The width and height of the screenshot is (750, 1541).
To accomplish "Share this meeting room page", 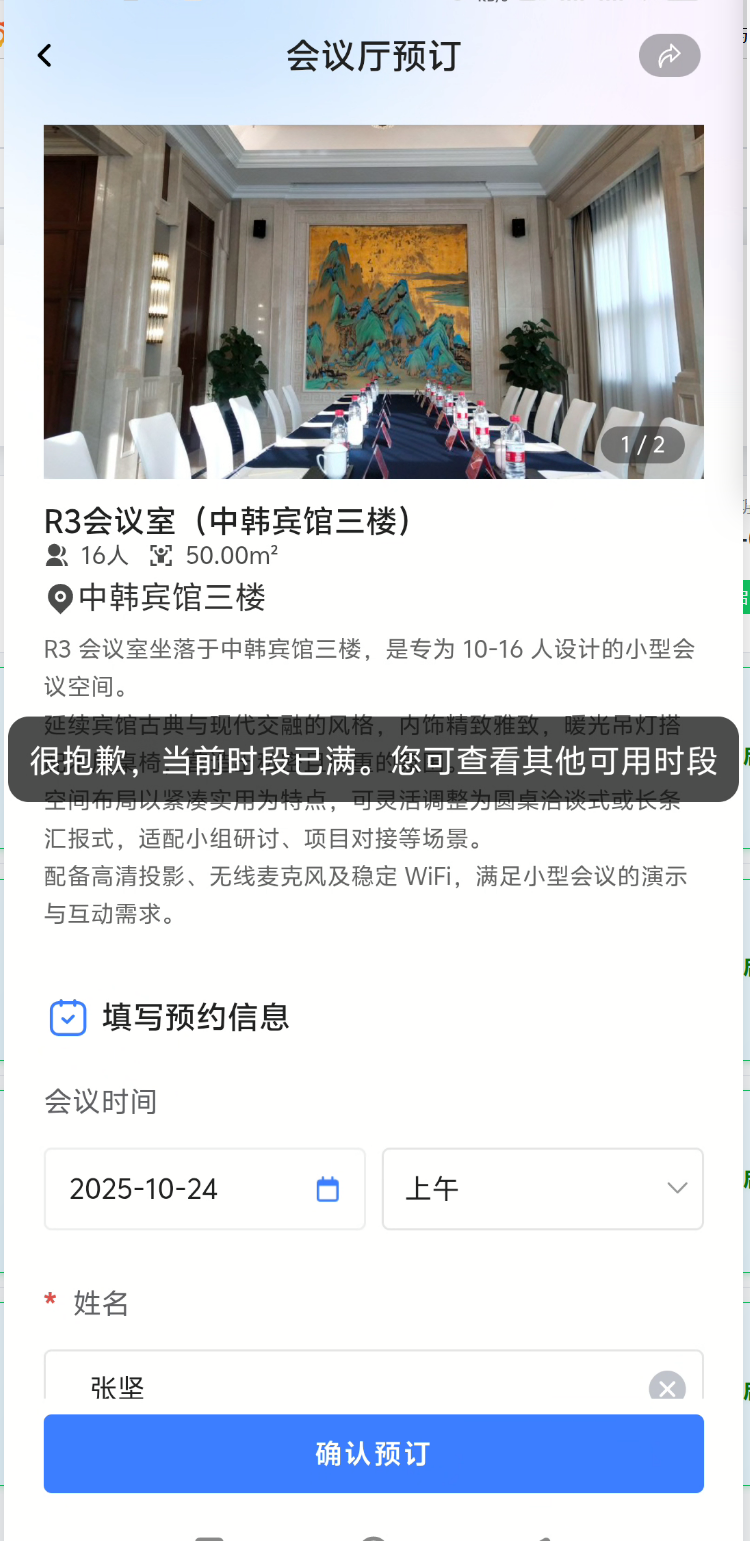I will pyautogui.click(x=669, y=56).
